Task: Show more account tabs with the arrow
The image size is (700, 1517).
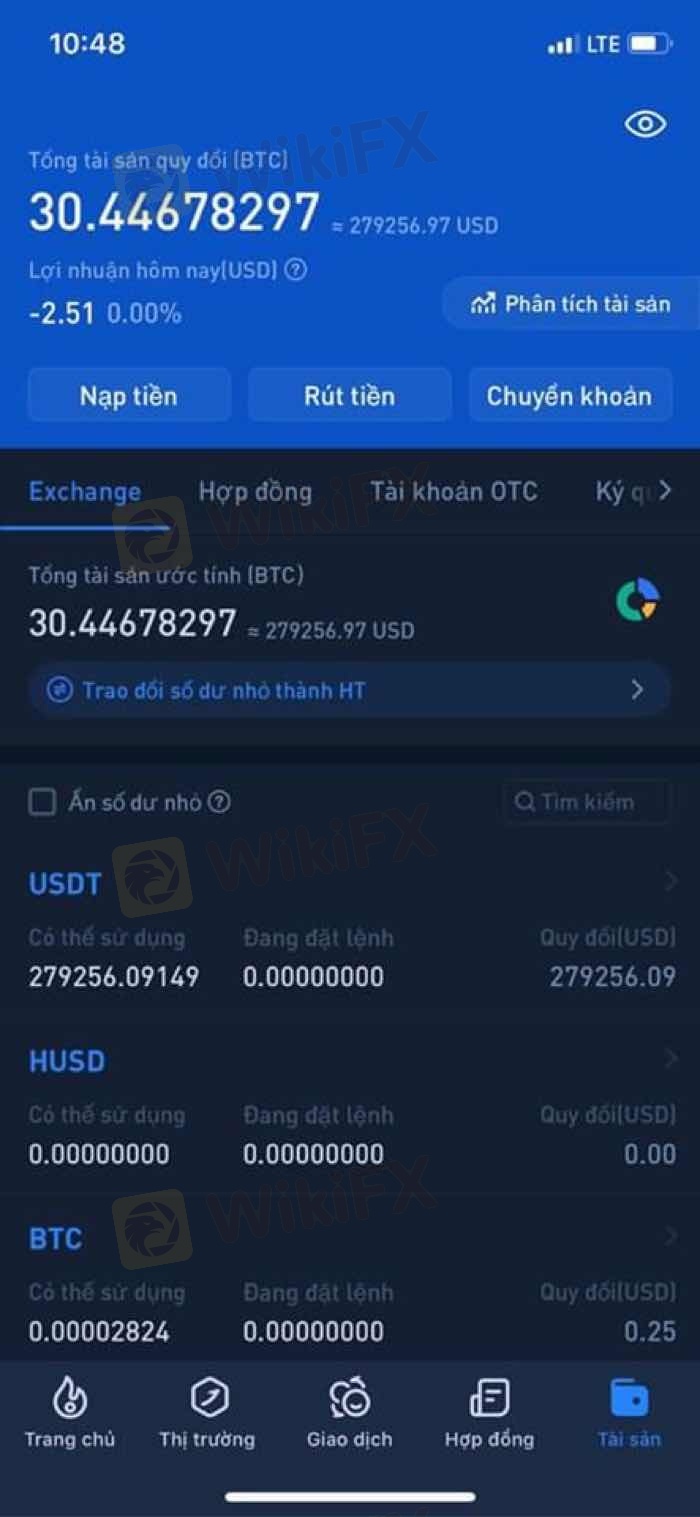Action: click(665, 491)
